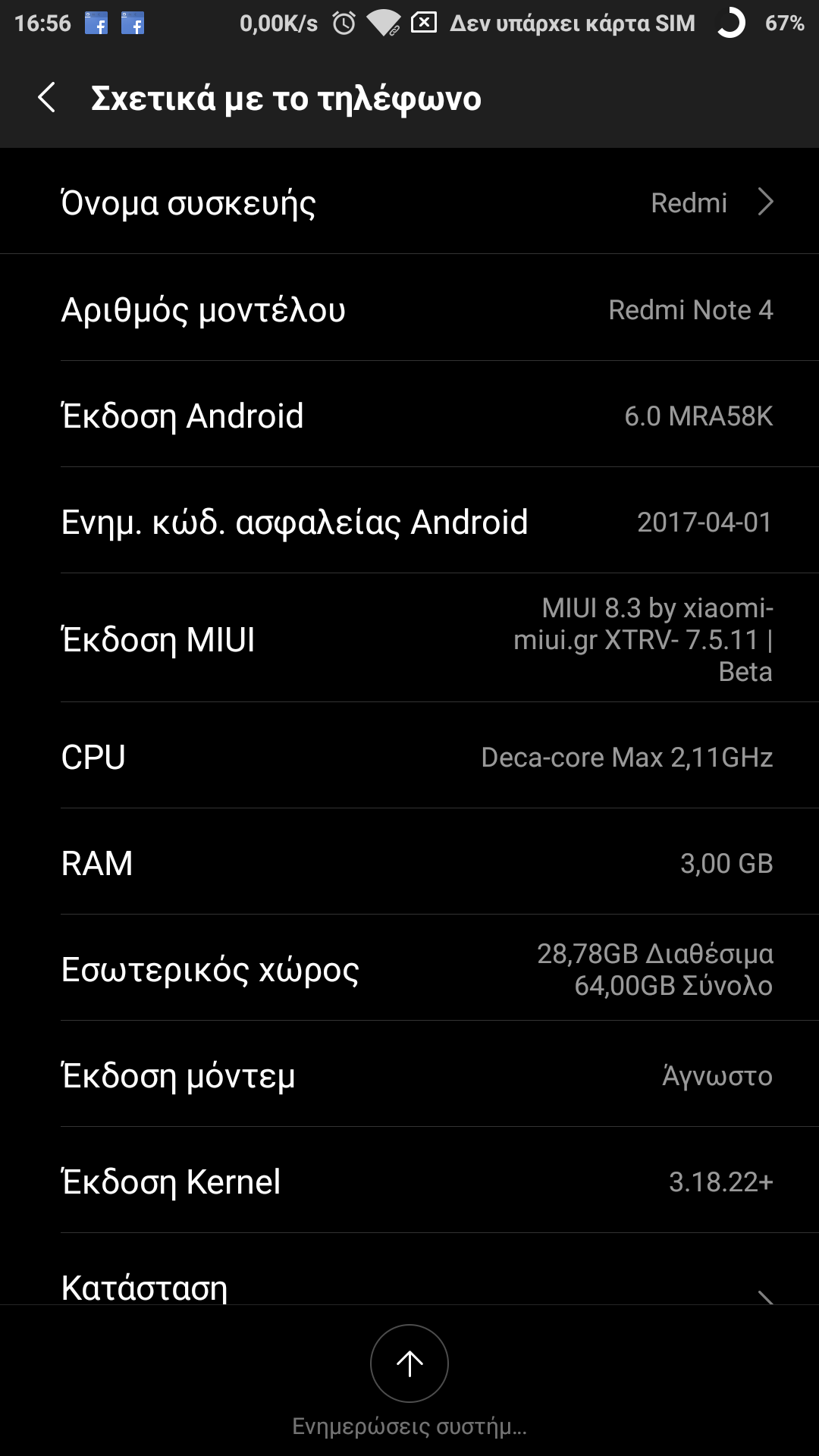Go back from the Σχετικά με το τηλέφωνο screen

[x=47, y=98]
